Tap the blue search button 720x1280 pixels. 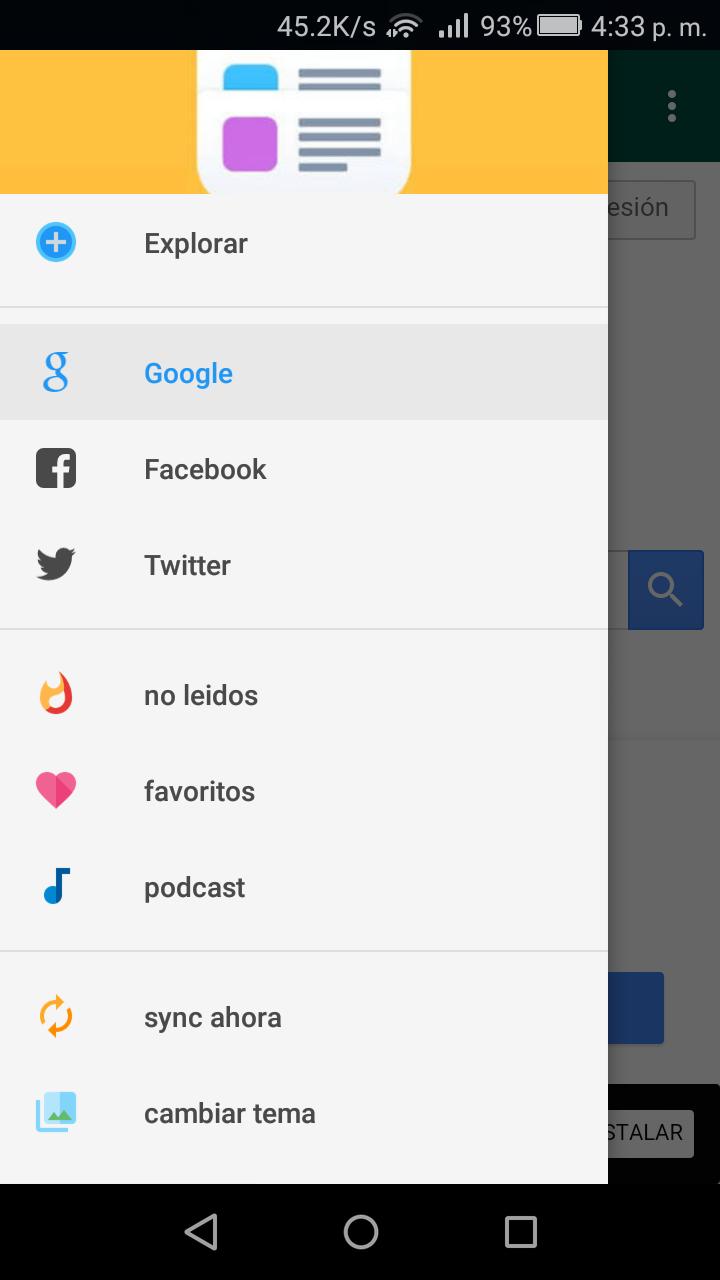coord(665,590)
